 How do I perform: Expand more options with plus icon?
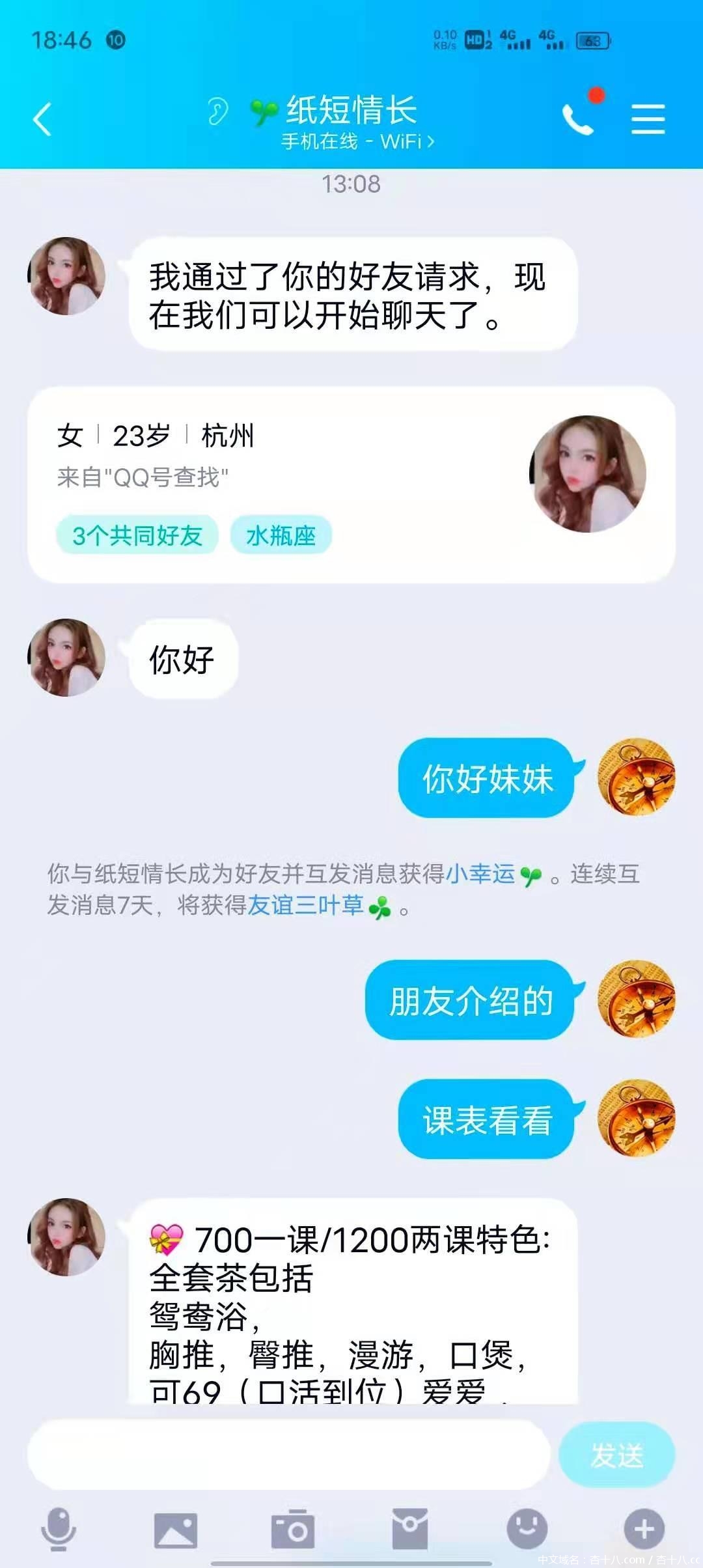pyautogui.click(x=644, y=1528)
